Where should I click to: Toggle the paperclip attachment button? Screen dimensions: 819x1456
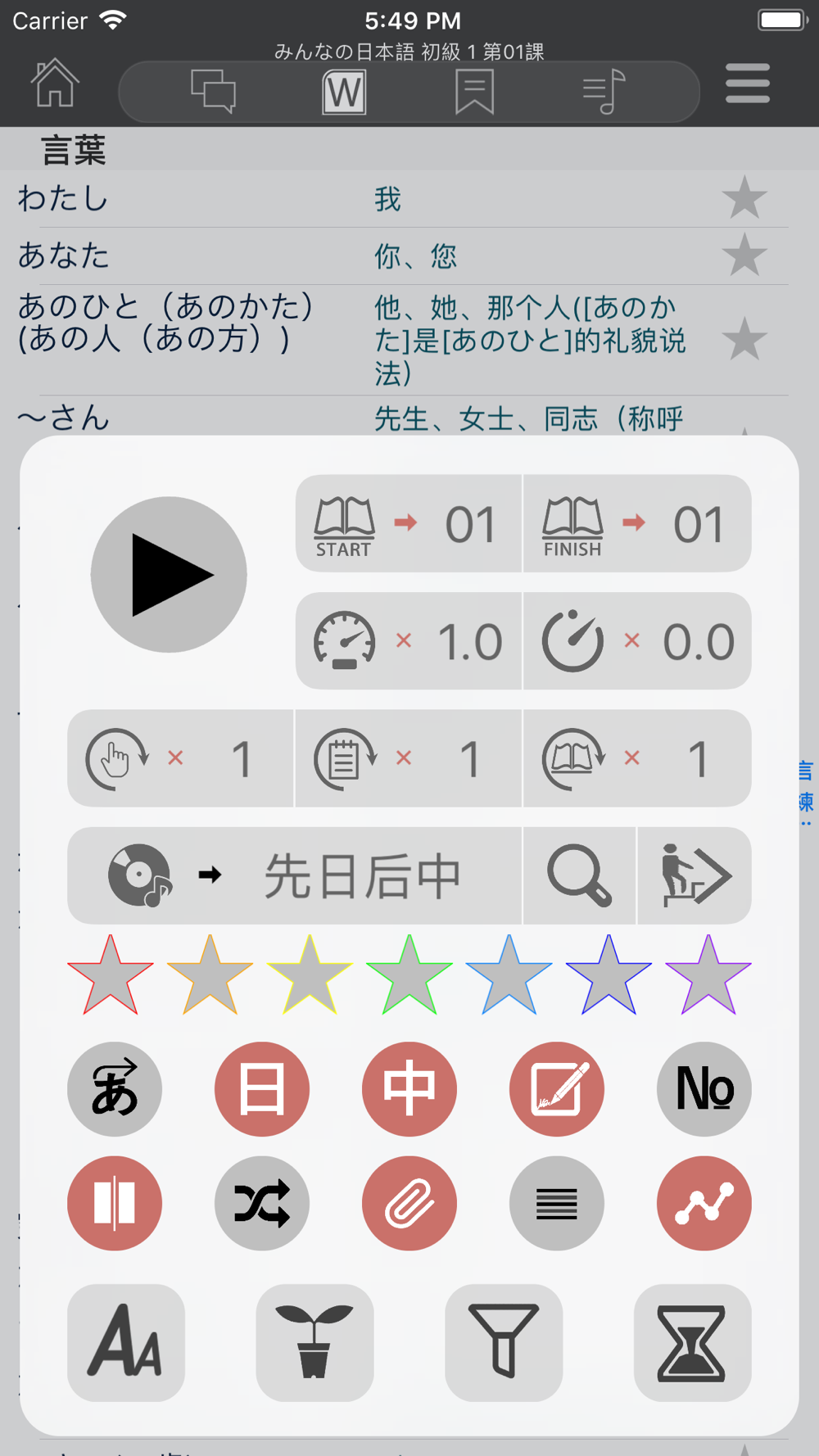tap(409, 1203)
